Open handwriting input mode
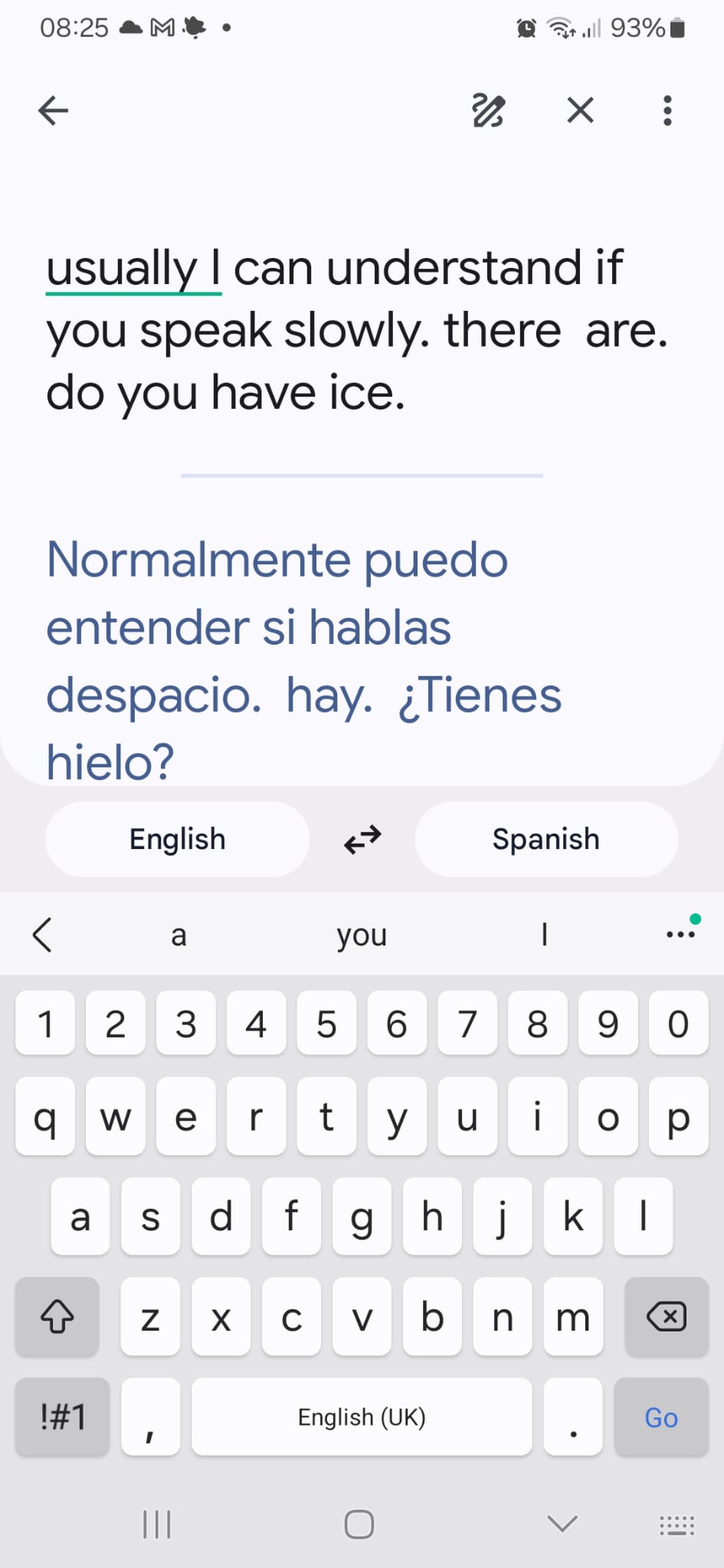The width and height of the screenshot is (724, 1568). click(488, 111)
